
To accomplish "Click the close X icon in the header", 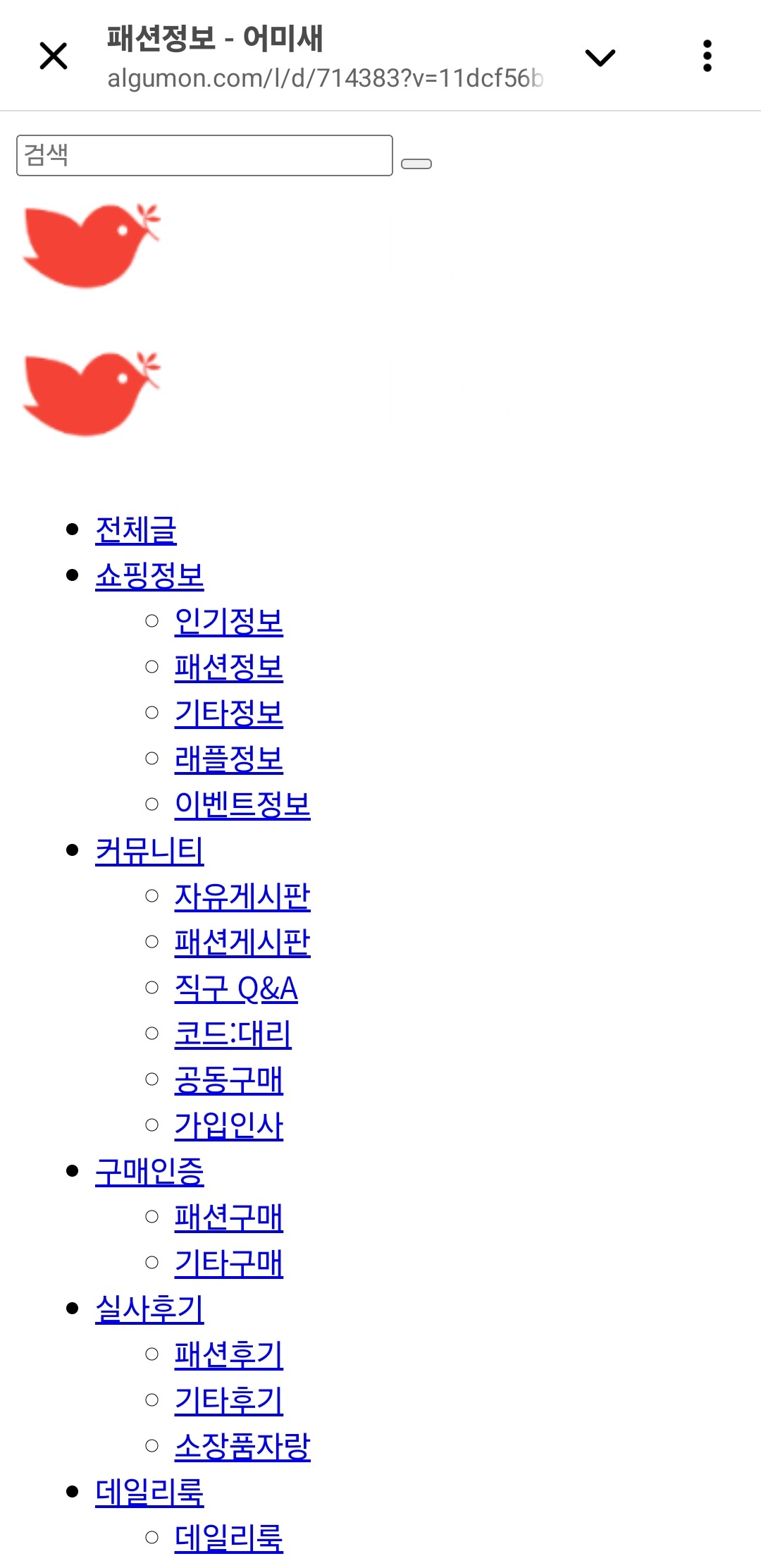I will pyautogui.click(x=53, y=56).
